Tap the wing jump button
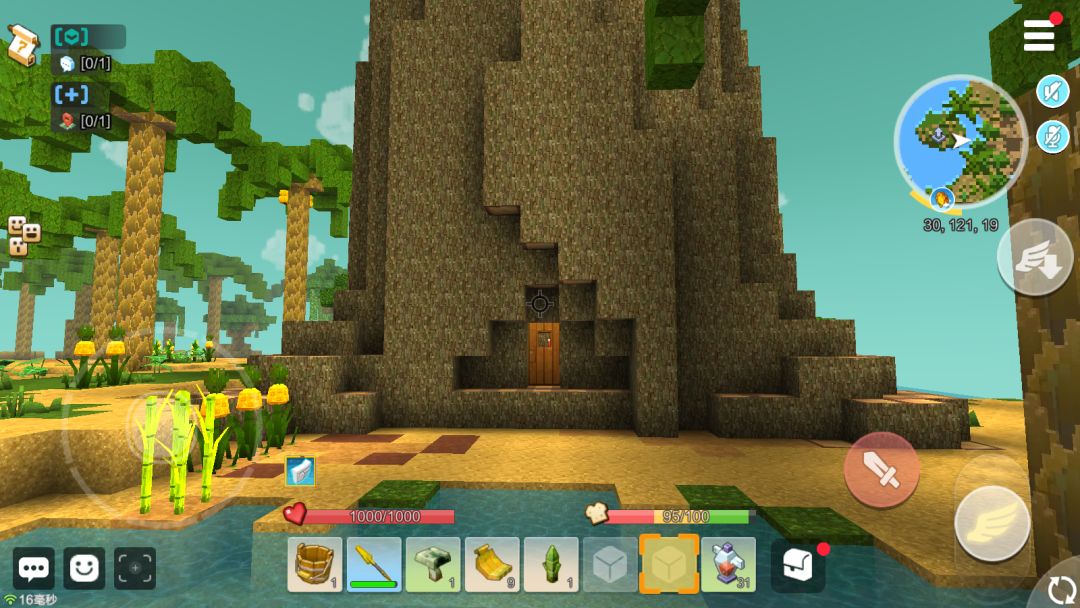Screen dimensions: 1080x608 pyautogui.click(x=991, y=523)
